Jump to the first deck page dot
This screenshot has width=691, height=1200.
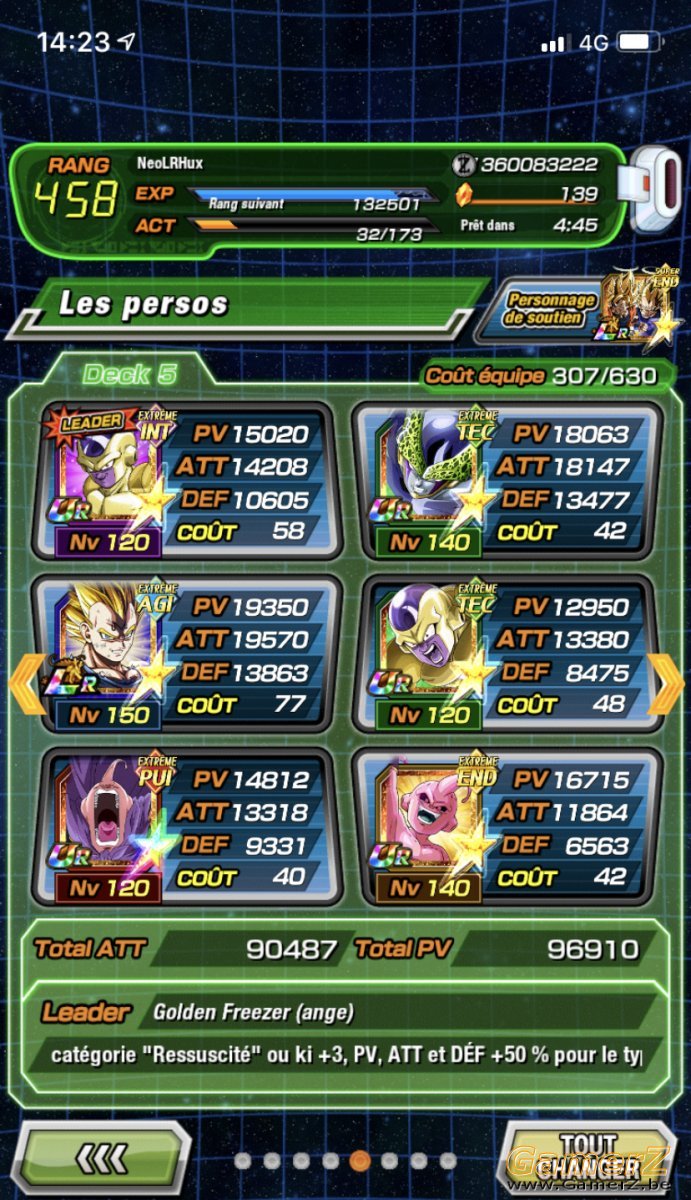[x=243, y=1161]
